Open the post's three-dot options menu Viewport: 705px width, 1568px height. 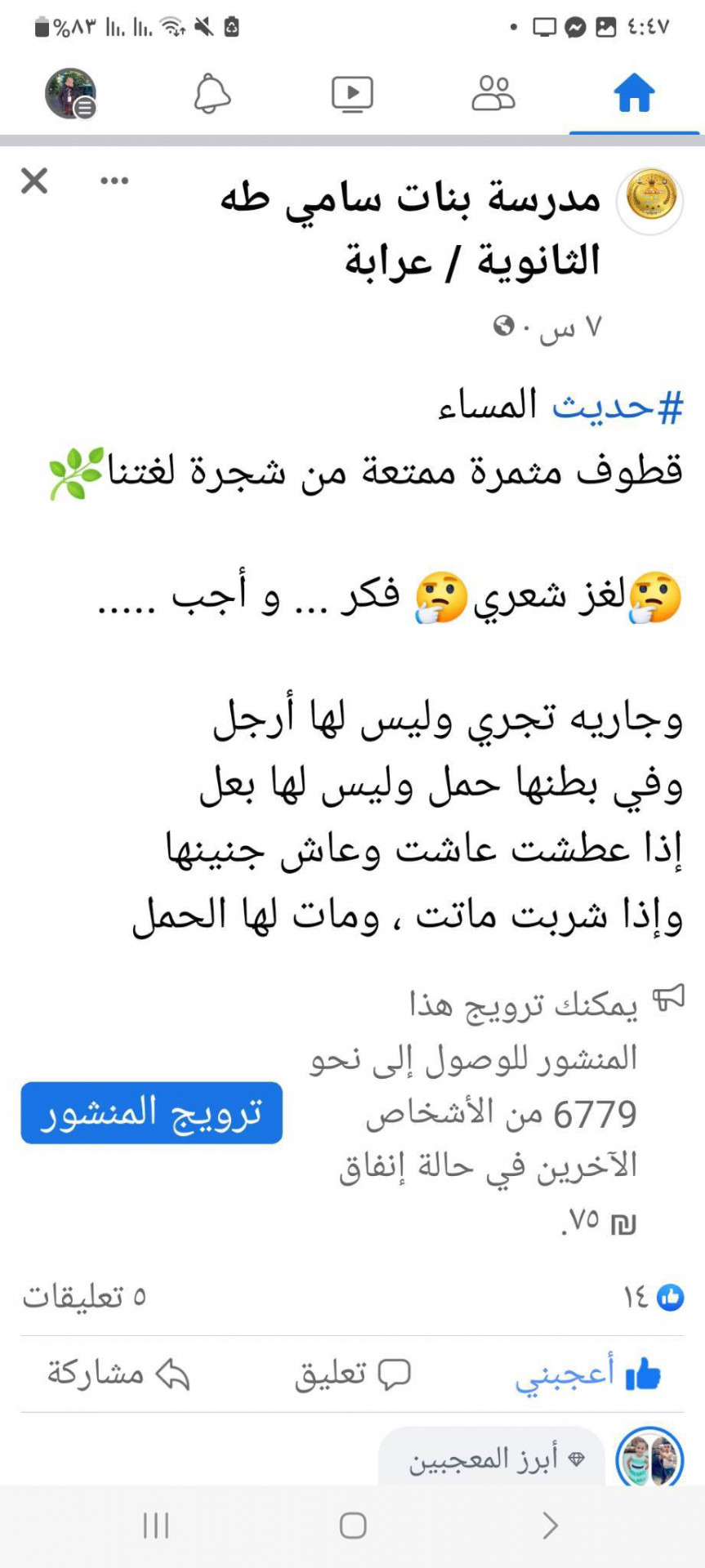[114, 180]
